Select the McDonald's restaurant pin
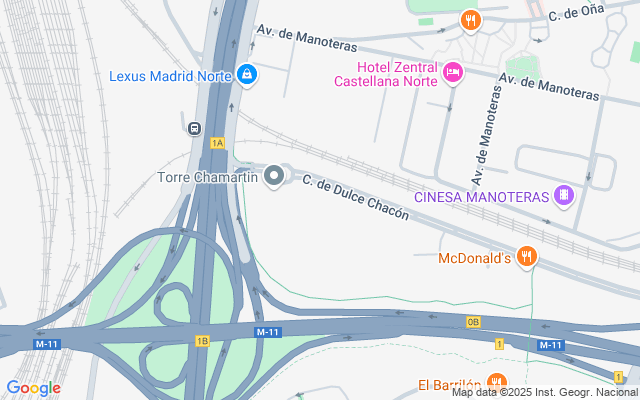Screen dimensions: 640x400 [527, 258]
